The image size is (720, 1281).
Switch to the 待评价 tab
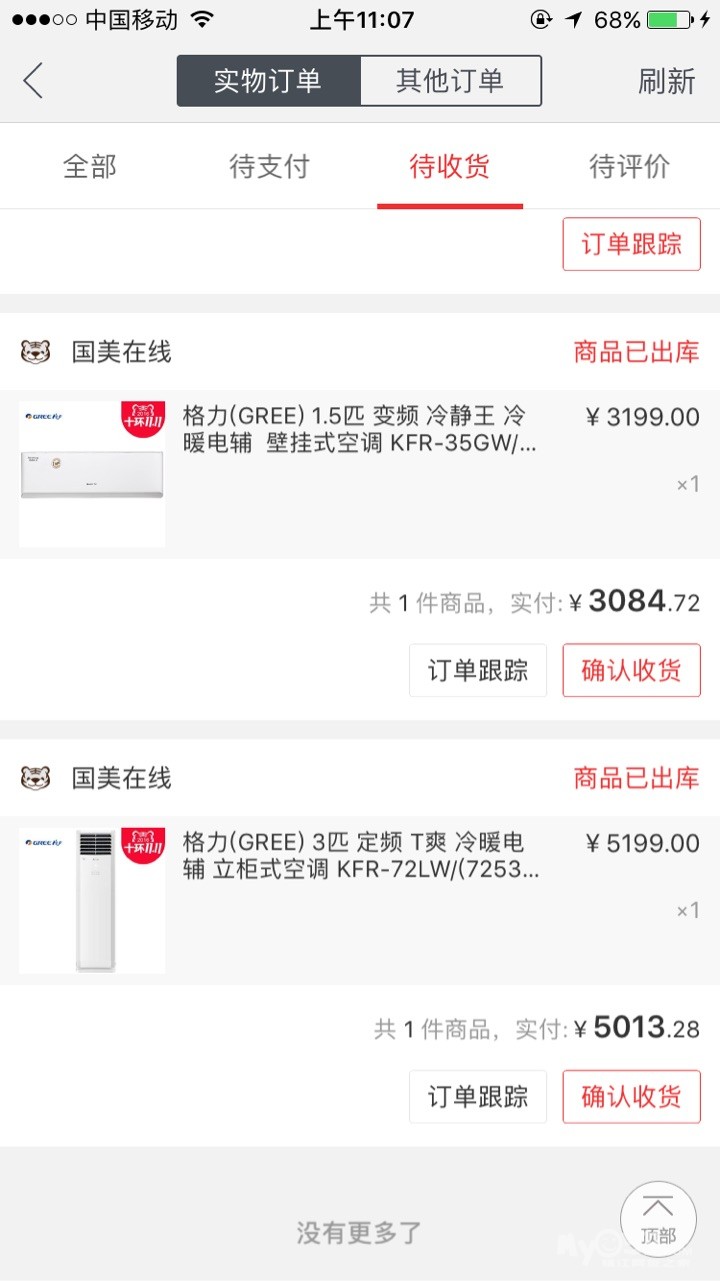[x=630, y=166]
